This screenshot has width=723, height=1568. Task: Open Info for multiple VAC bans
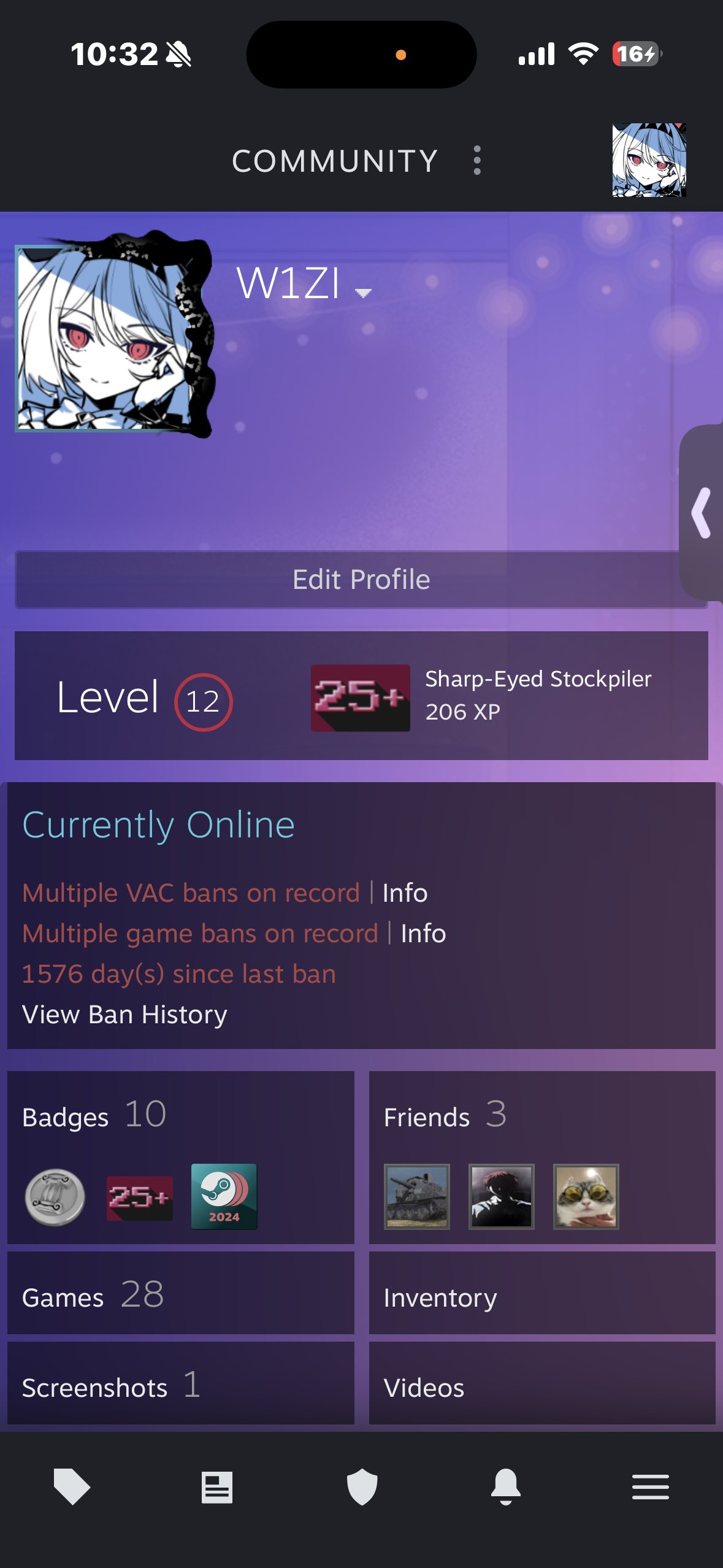(405, 893)
